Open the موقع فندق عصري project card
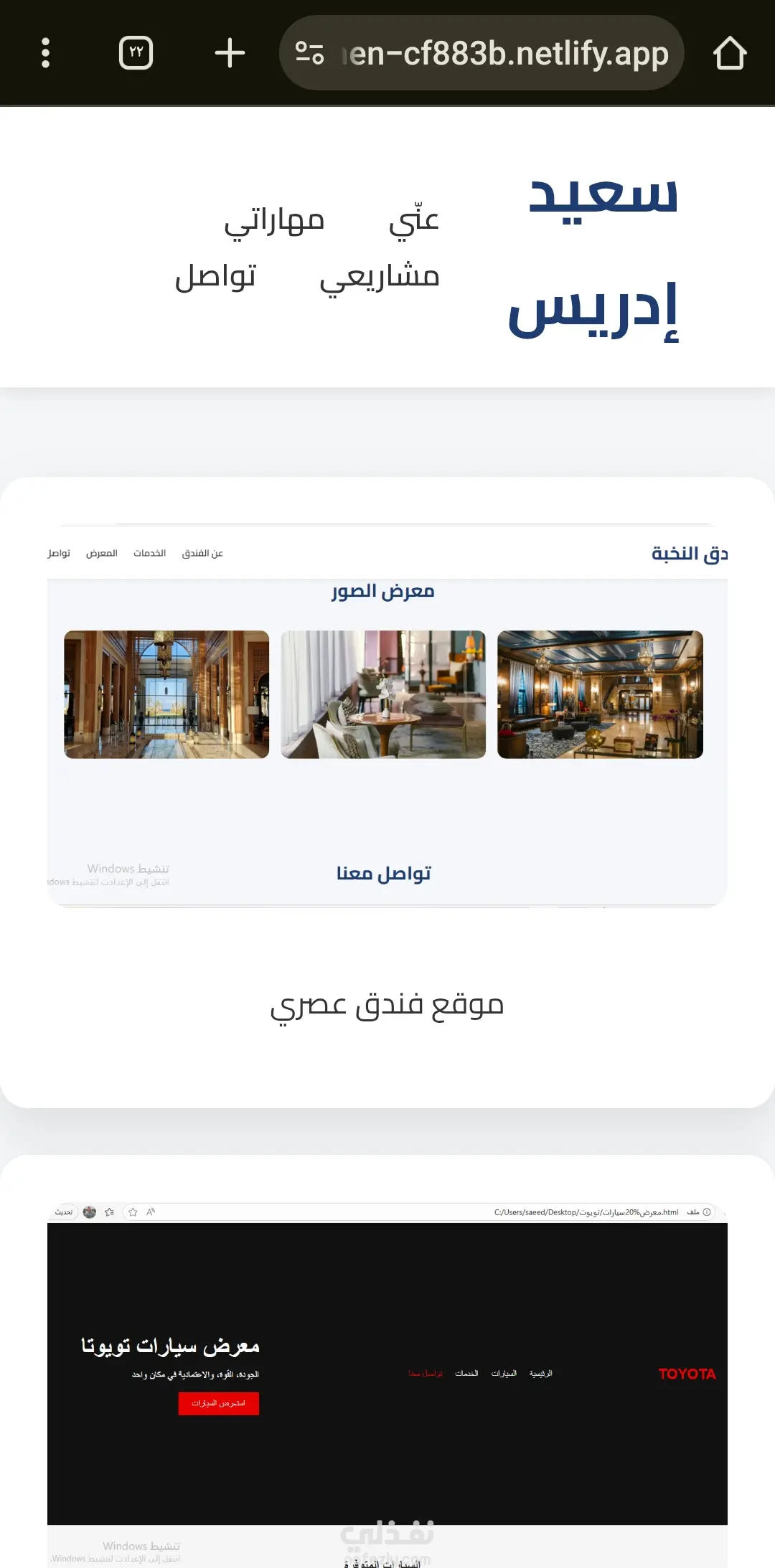This screenshot has height=1568, width=775. pos(387,792)
